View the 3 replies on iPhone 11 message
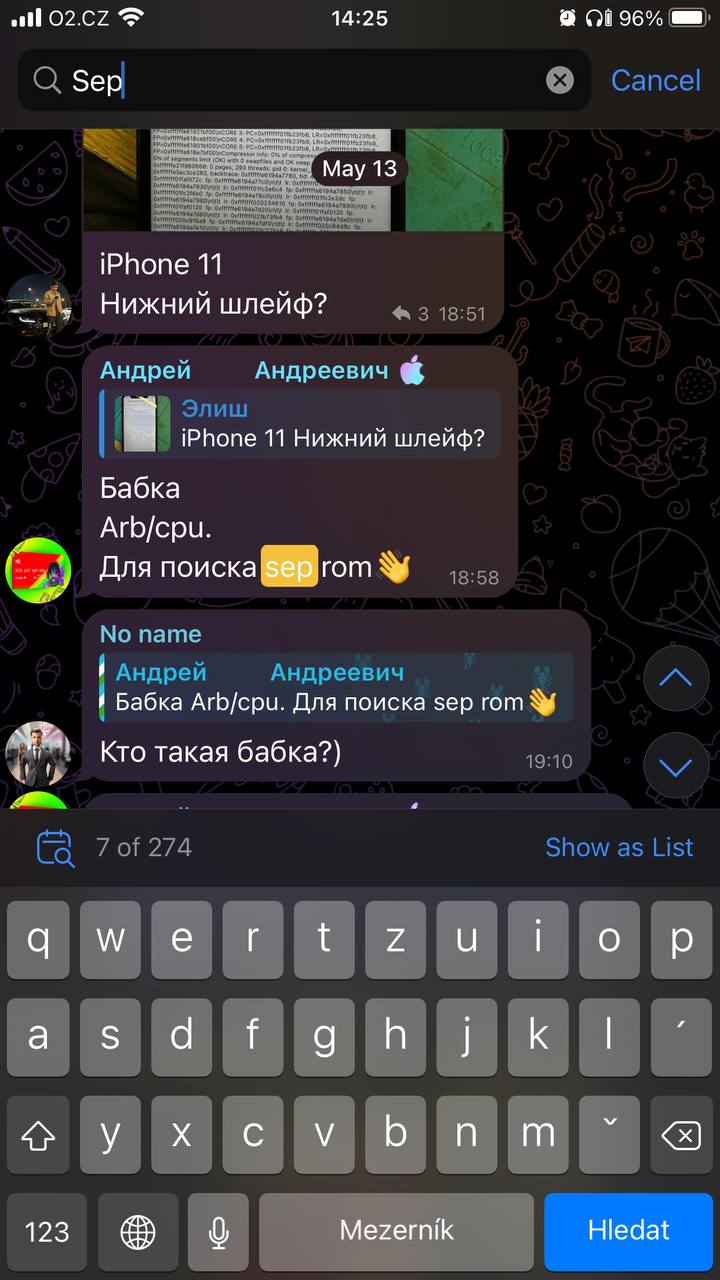 [x=411, y=314]
